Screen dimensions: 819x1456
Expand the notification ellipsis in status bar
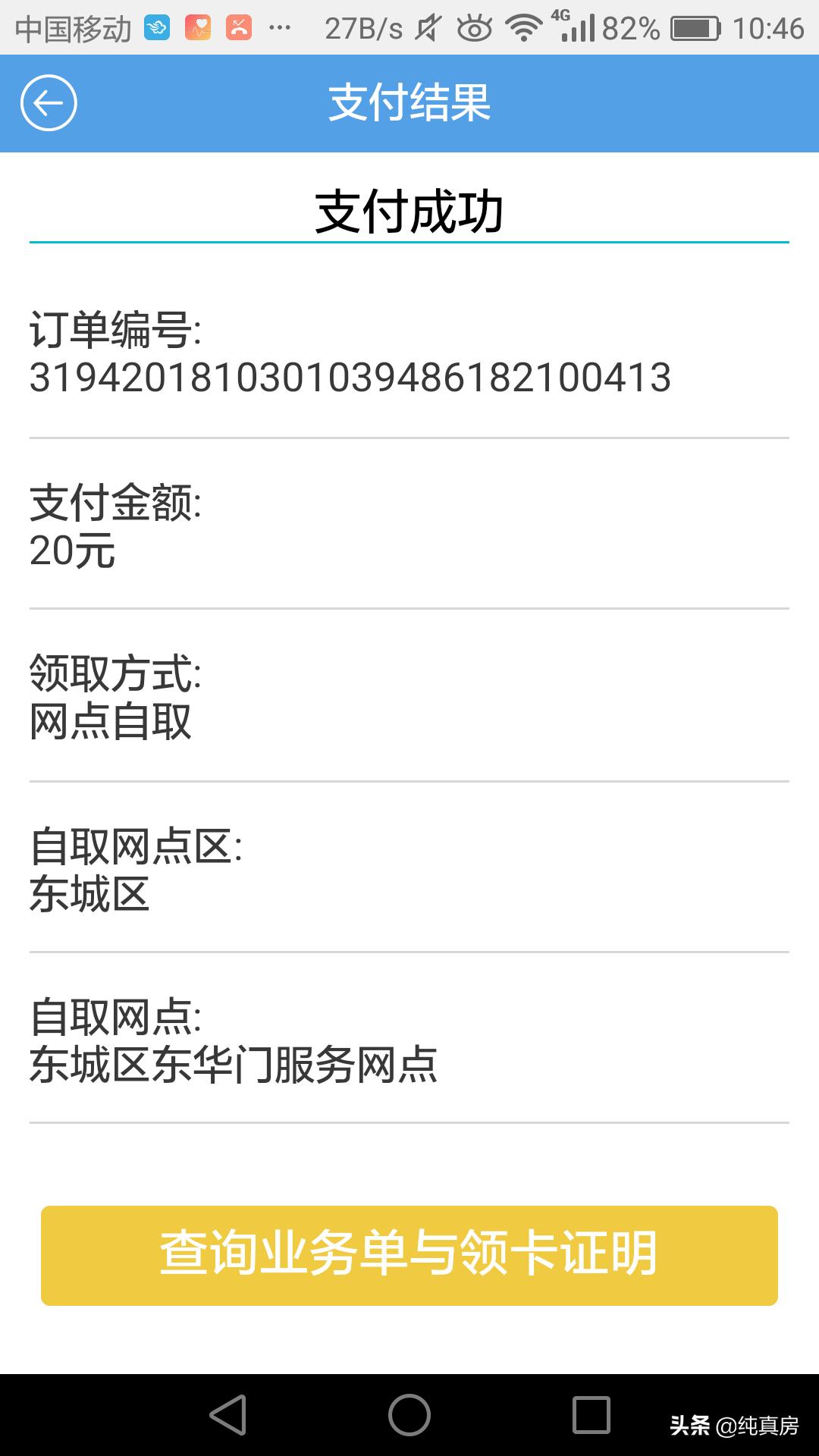click(x=279, y=29)
